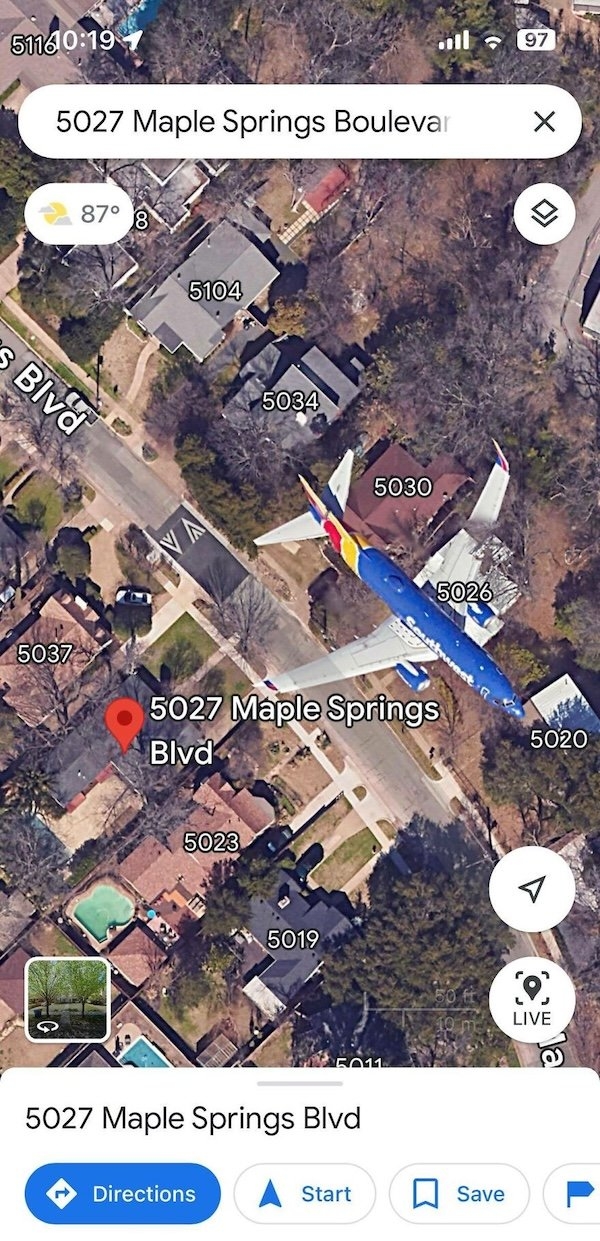Open the map layers selector
The image size is (600, 1241).
(544, 213)
